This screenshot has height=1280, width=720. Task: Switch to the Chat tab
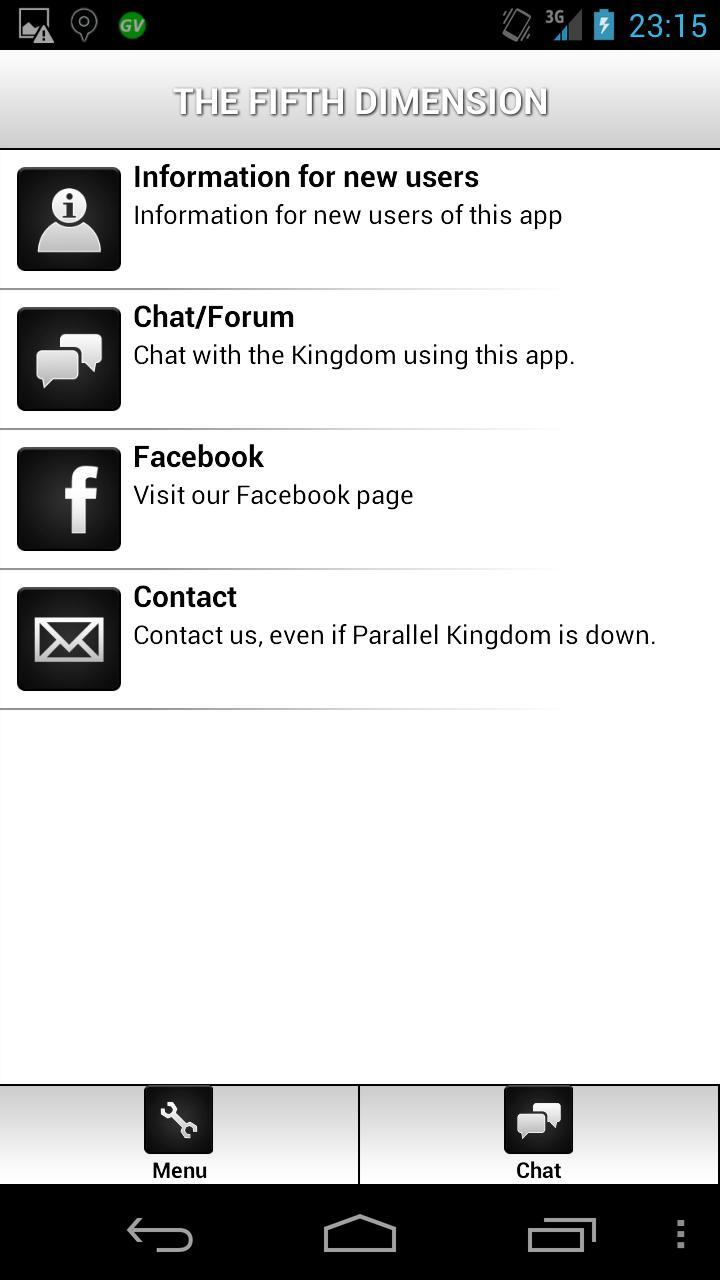click(x=538, y=1134)
